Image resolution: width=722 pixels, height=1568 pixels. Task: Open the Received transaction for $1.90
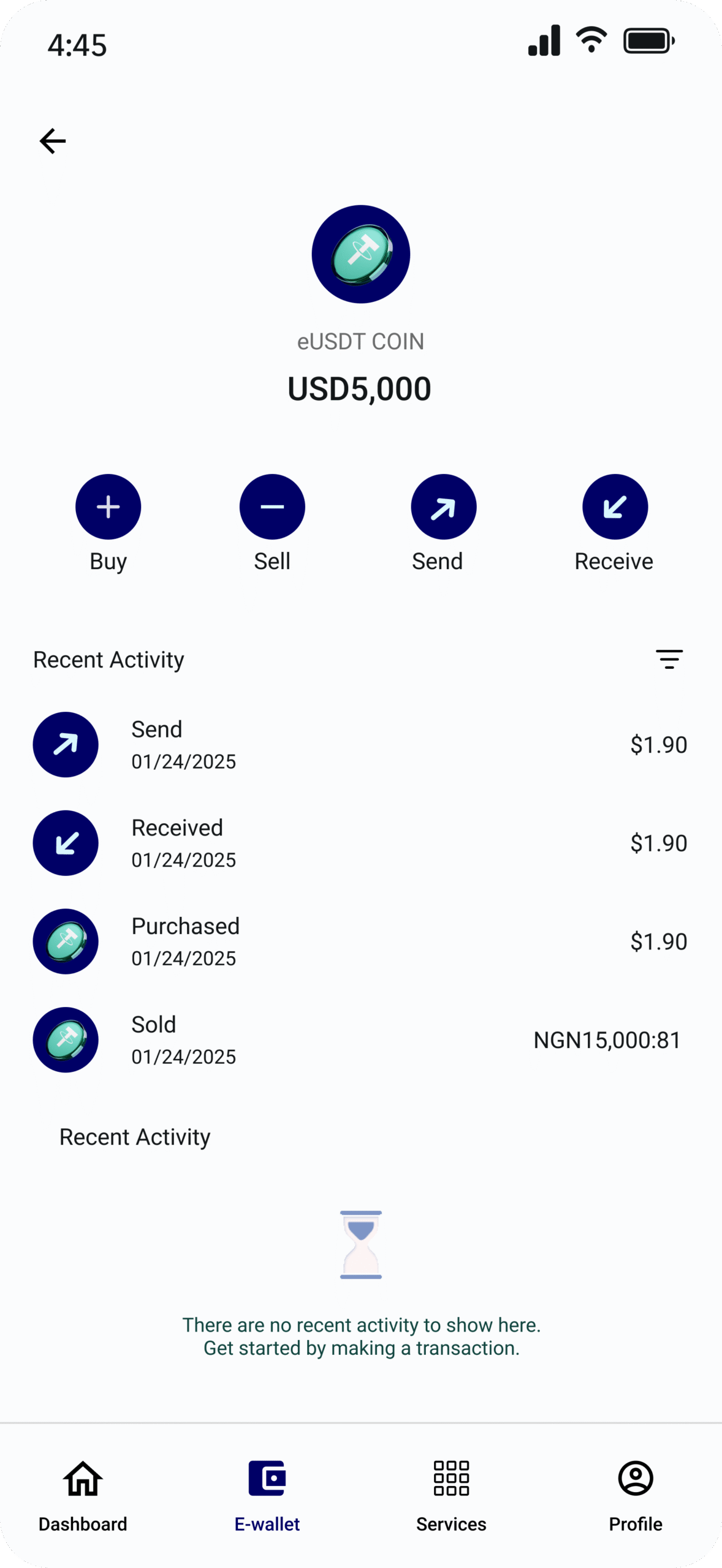(x=360, y=843)
